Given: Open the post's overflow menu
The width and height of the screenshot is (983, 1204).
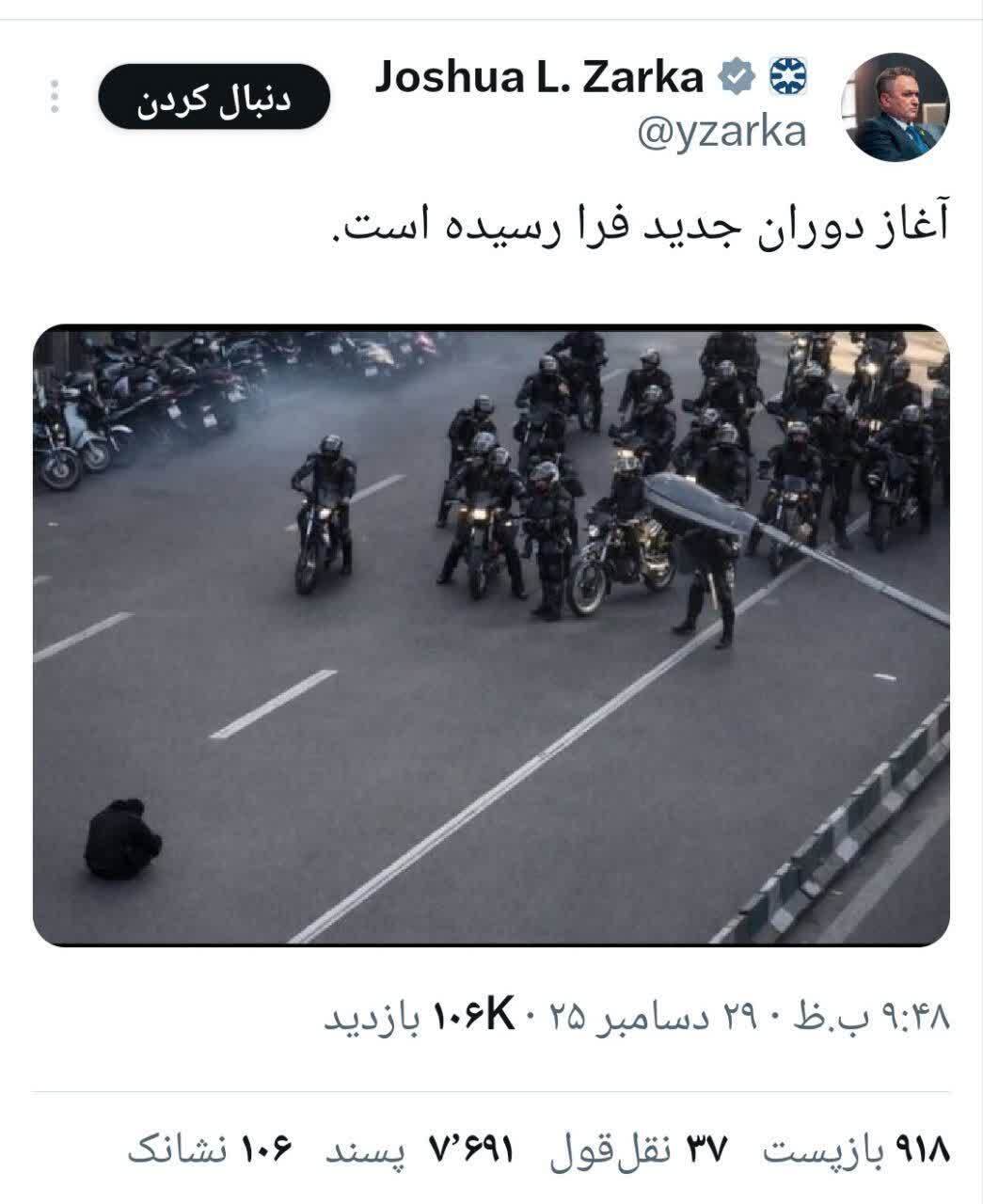Looking at the screenshot, I should [x=54, y=97].
